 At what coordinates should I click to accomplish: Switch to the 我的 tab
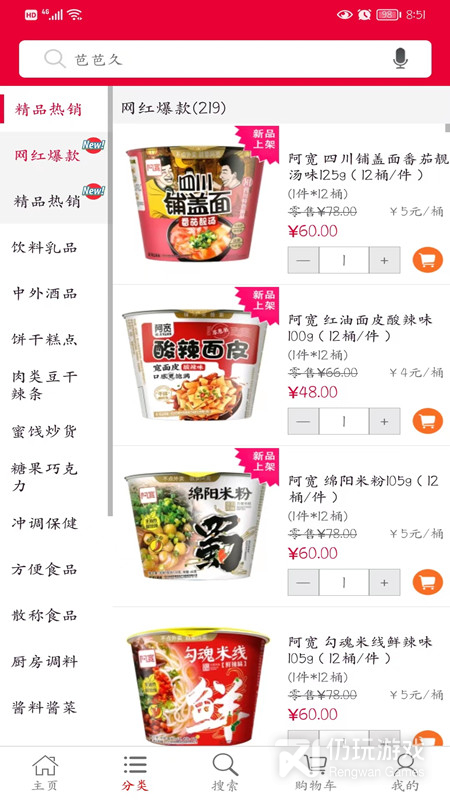(405, 773)
